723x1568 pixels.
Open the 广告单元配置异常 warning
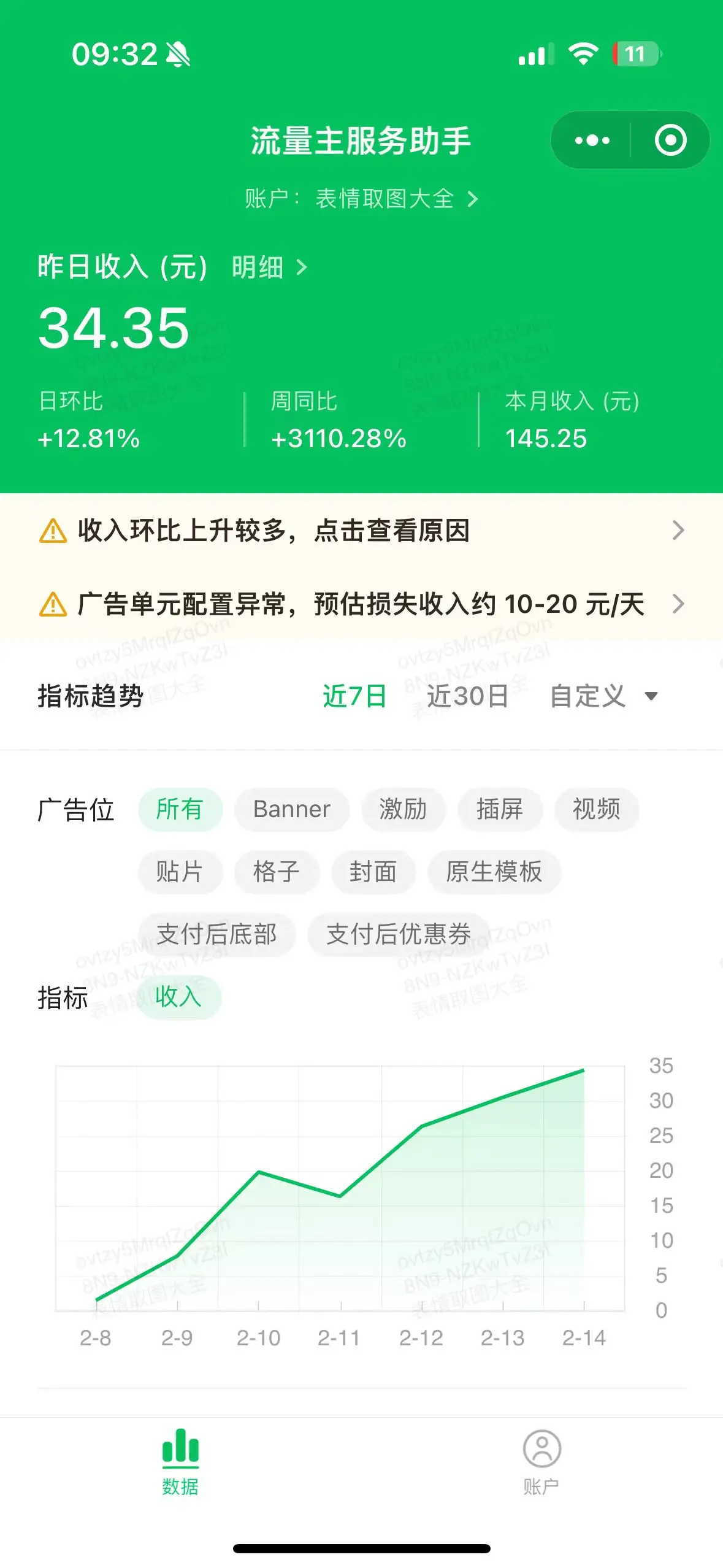[361, 604]
